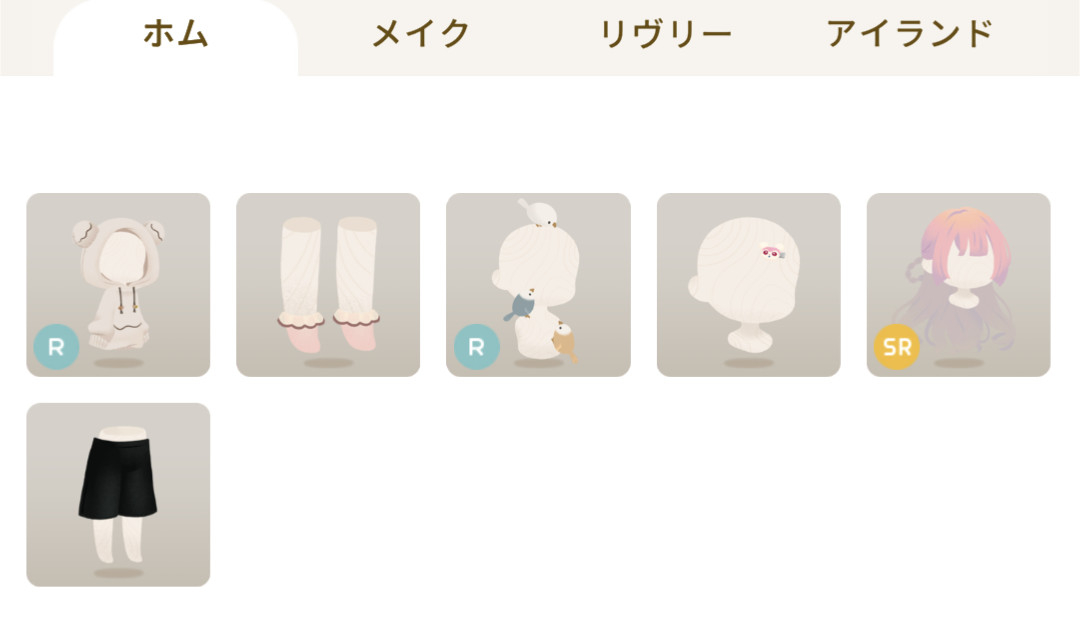Go to the アイランド tab

tap(909, 35)
